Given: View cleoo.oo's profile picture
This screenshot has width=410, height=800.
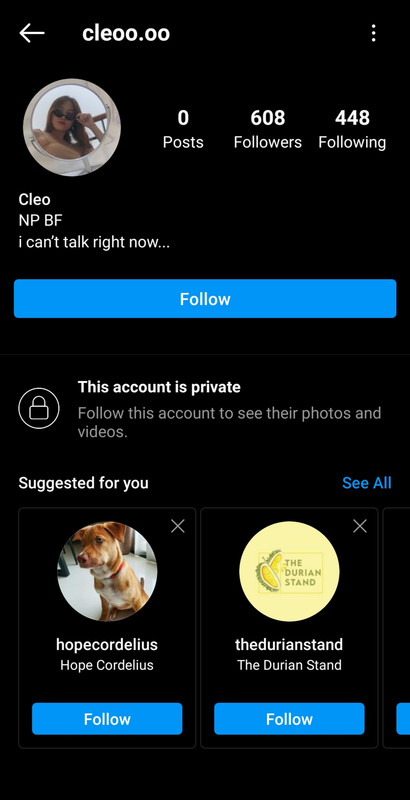Looking at the screenshot, I should click(72, 128).
